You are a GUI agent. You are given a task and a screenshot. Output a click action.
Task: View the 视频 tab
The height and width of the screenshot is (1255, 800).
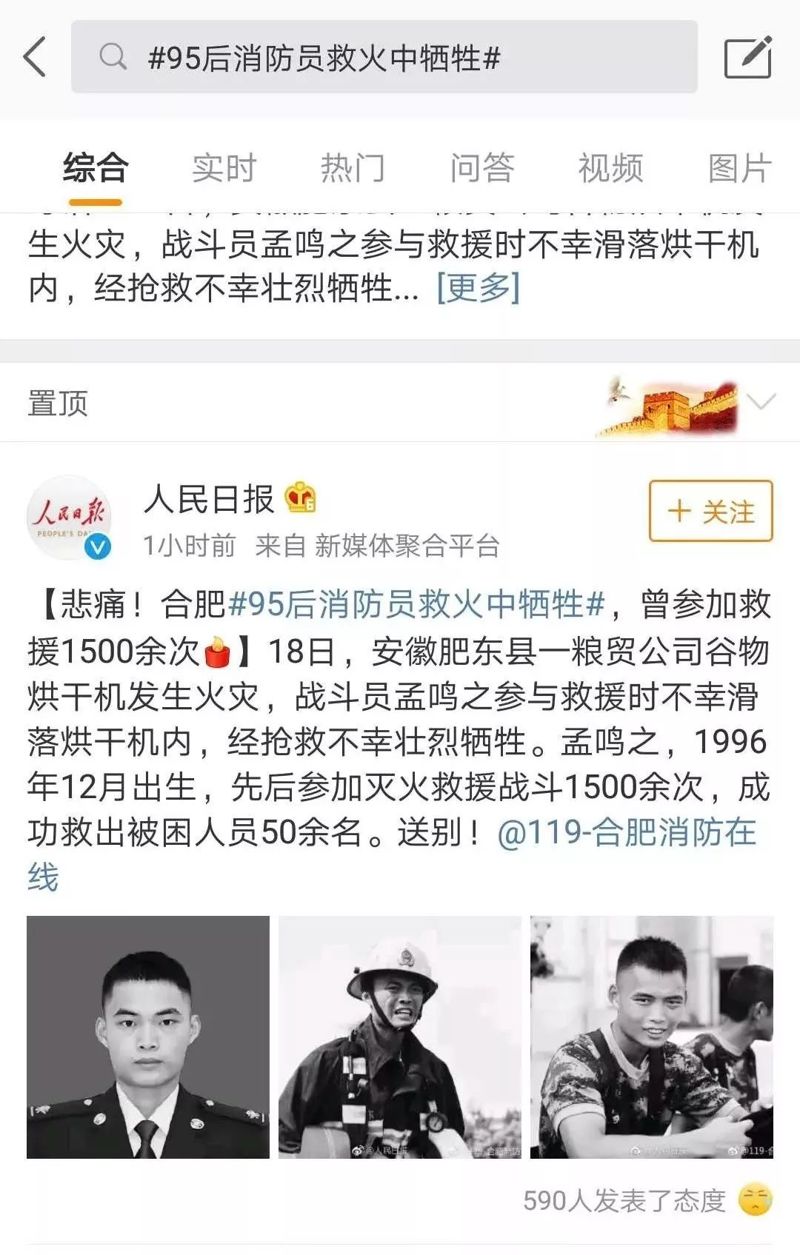click(610, 168)
